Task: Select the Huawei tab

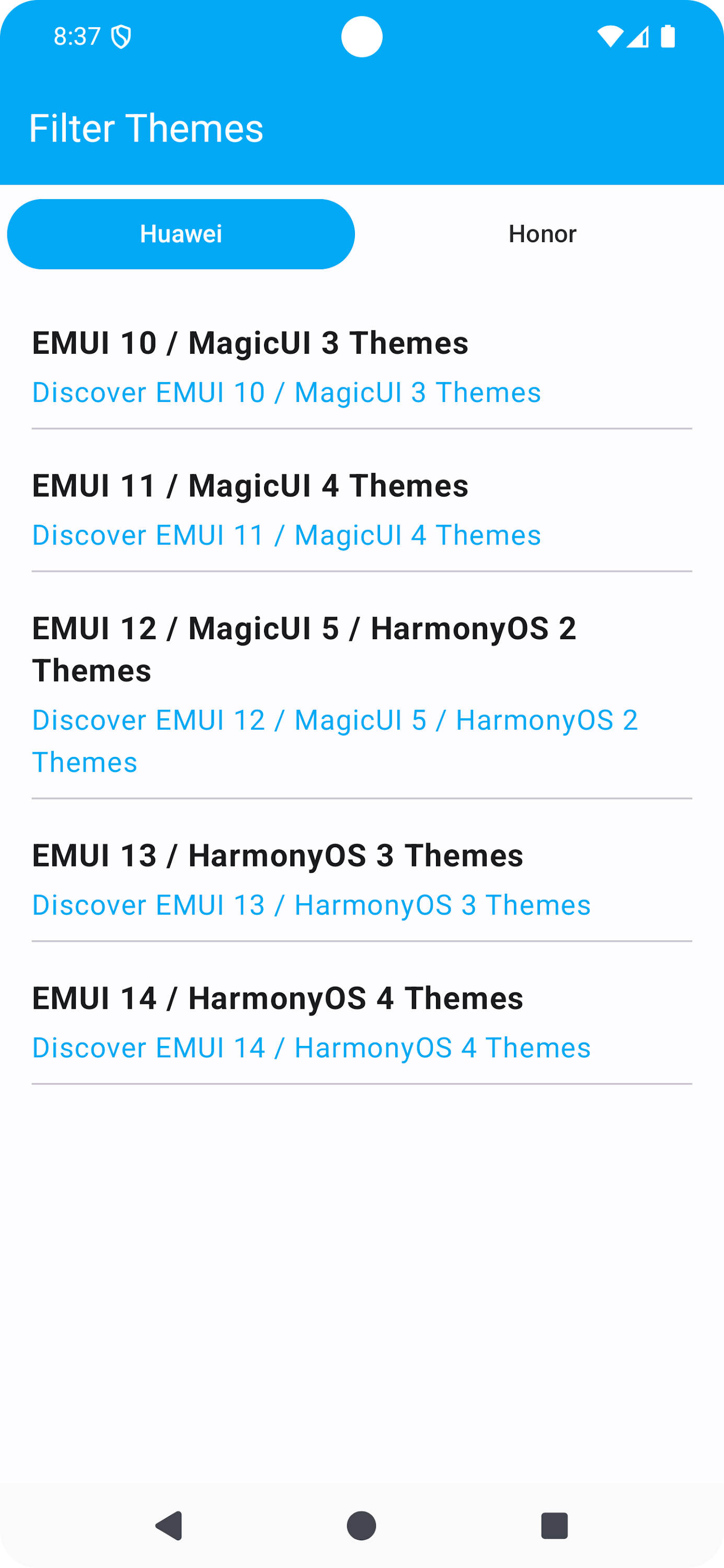Action: (x=181, y=233)
